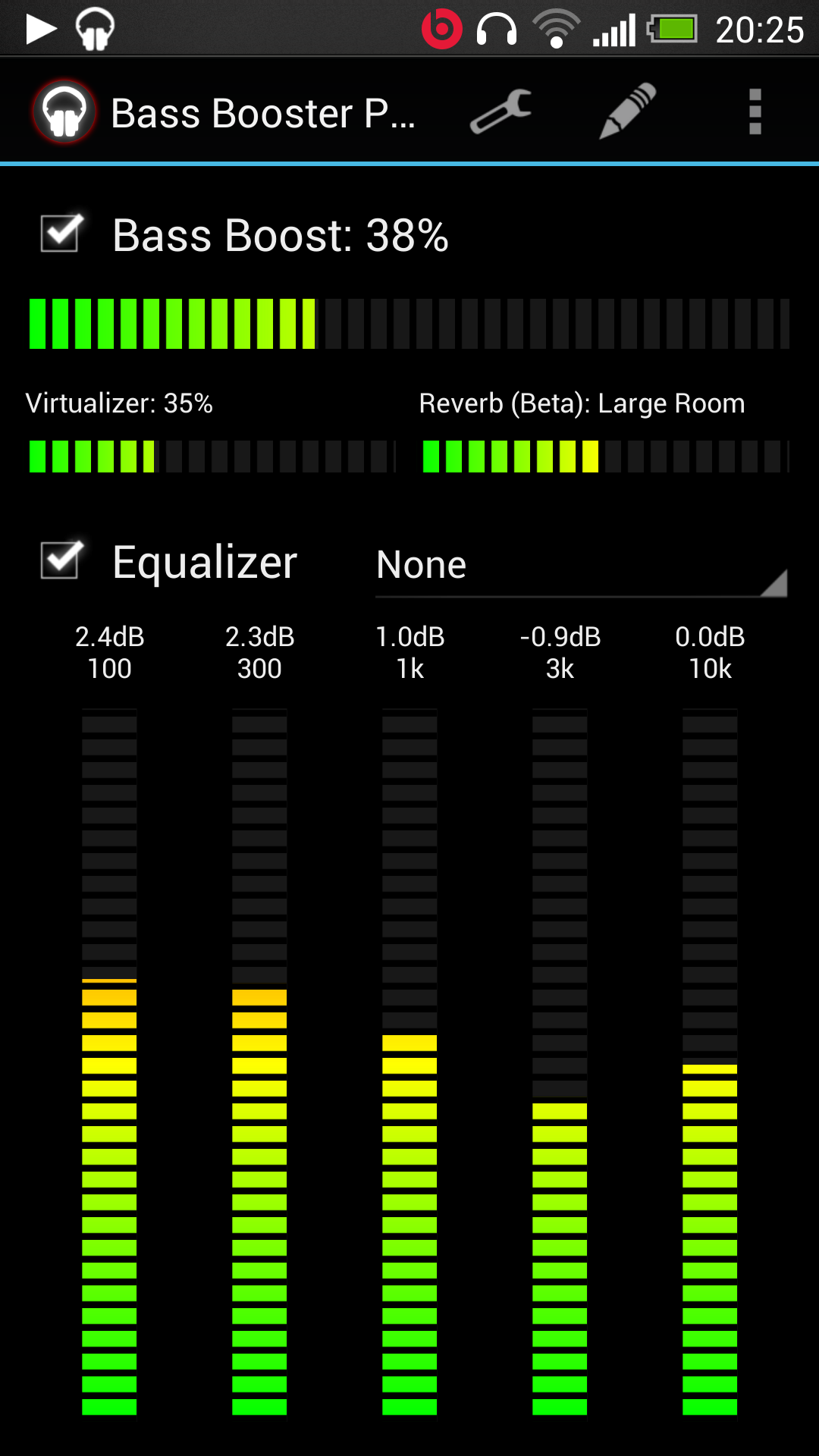The width and height of the screenshot is (819, 1456).
Task: Open the overflow menu
Action: click(755, 111)
